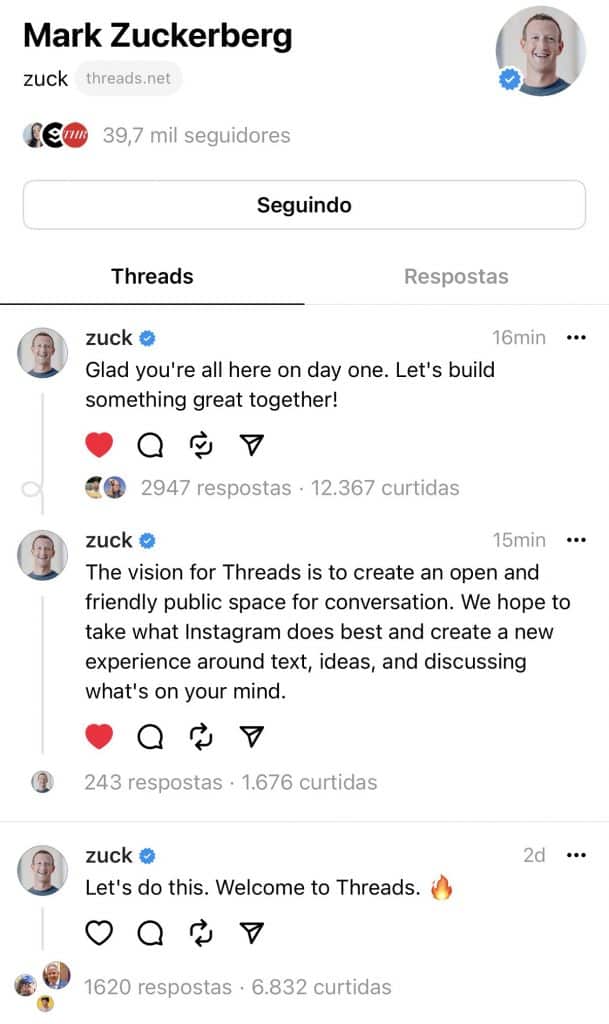609x1024 pixels.
Task: Reply to the "Welcome to Threads" post
Action: click(x=150, y=934)
